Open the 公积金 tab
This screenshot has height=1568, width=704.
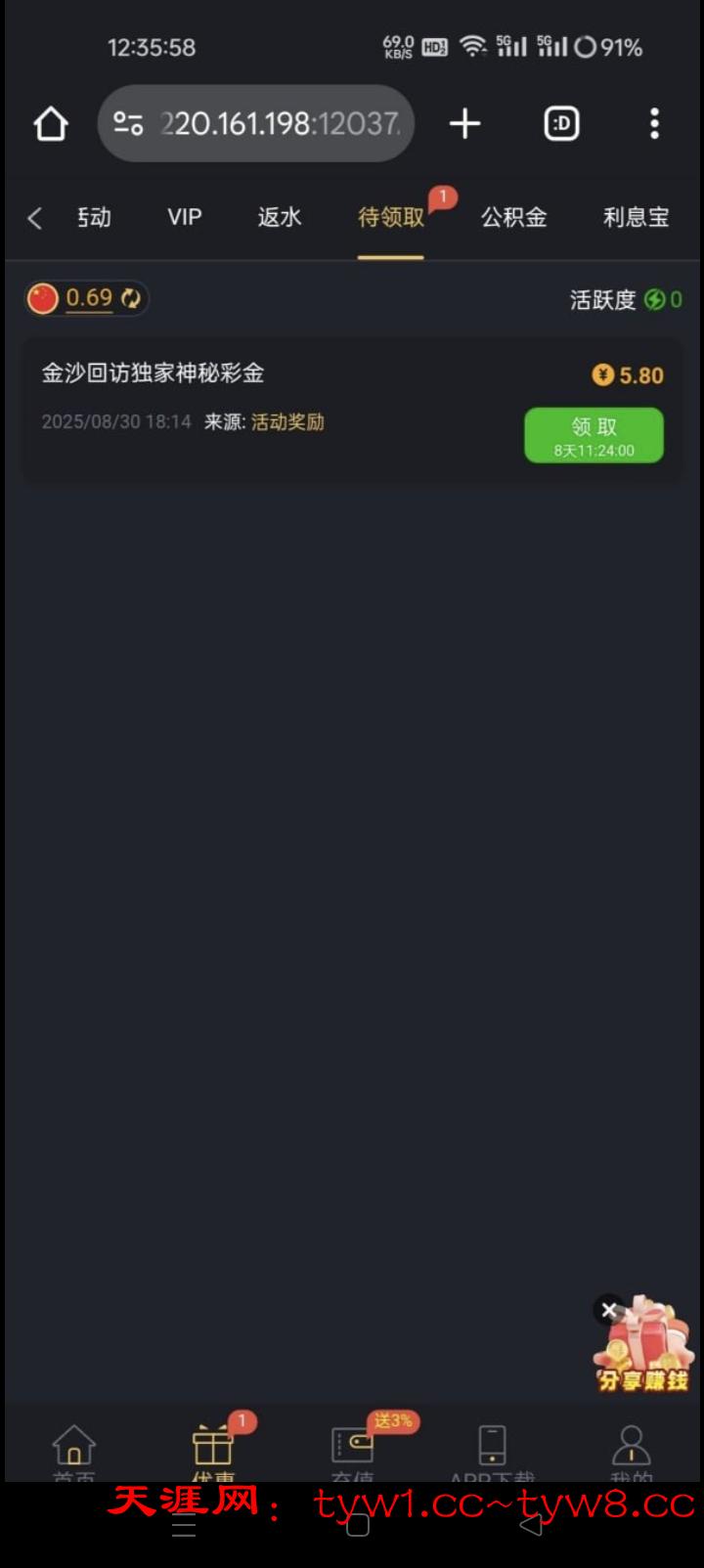pyautogui.click(x=513, y=217)
